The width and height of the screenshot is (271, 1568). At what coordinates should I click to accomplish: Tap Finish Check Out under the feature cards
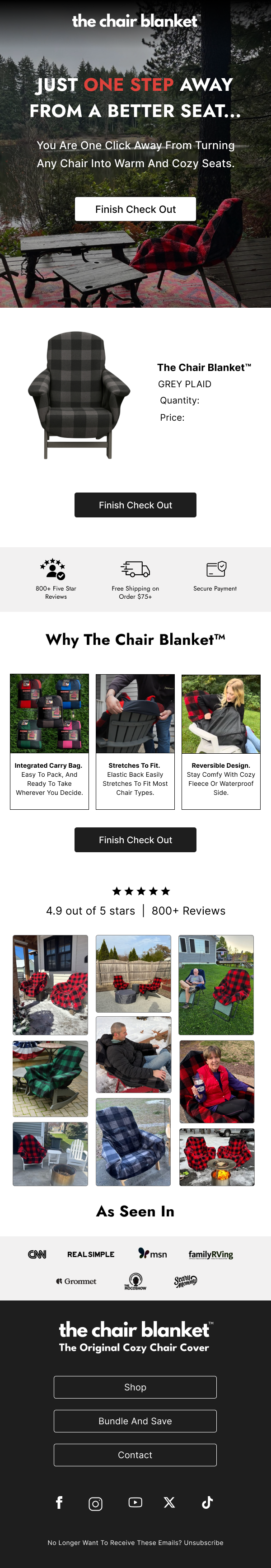tap(135, 840)
